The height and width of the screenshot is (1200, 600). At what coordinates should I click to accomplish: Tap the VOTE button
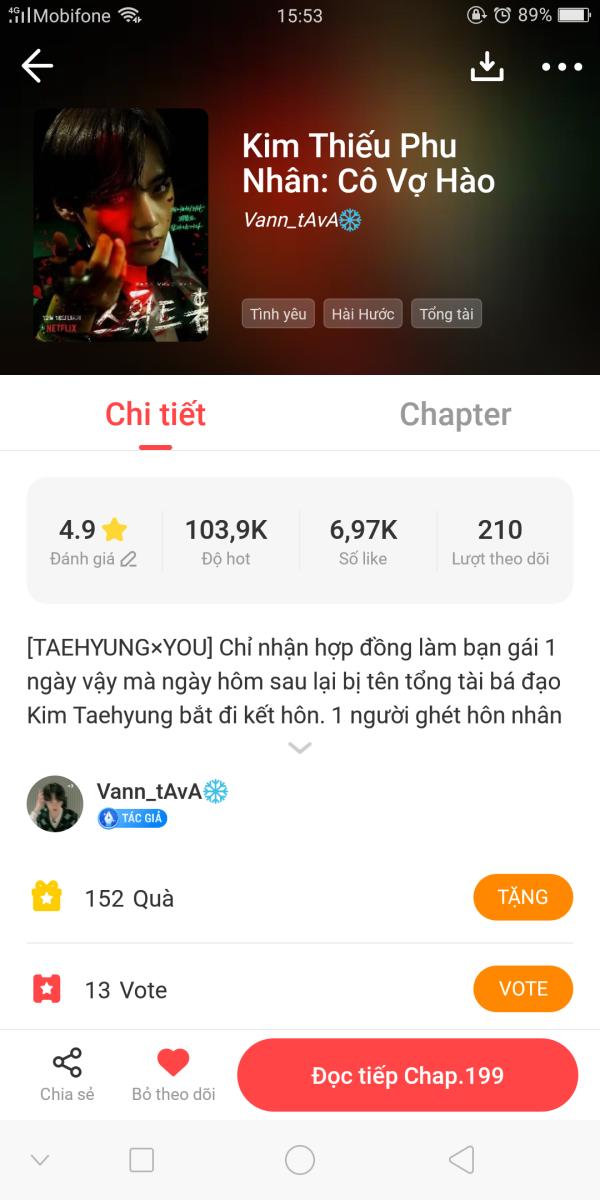point(523,989)
